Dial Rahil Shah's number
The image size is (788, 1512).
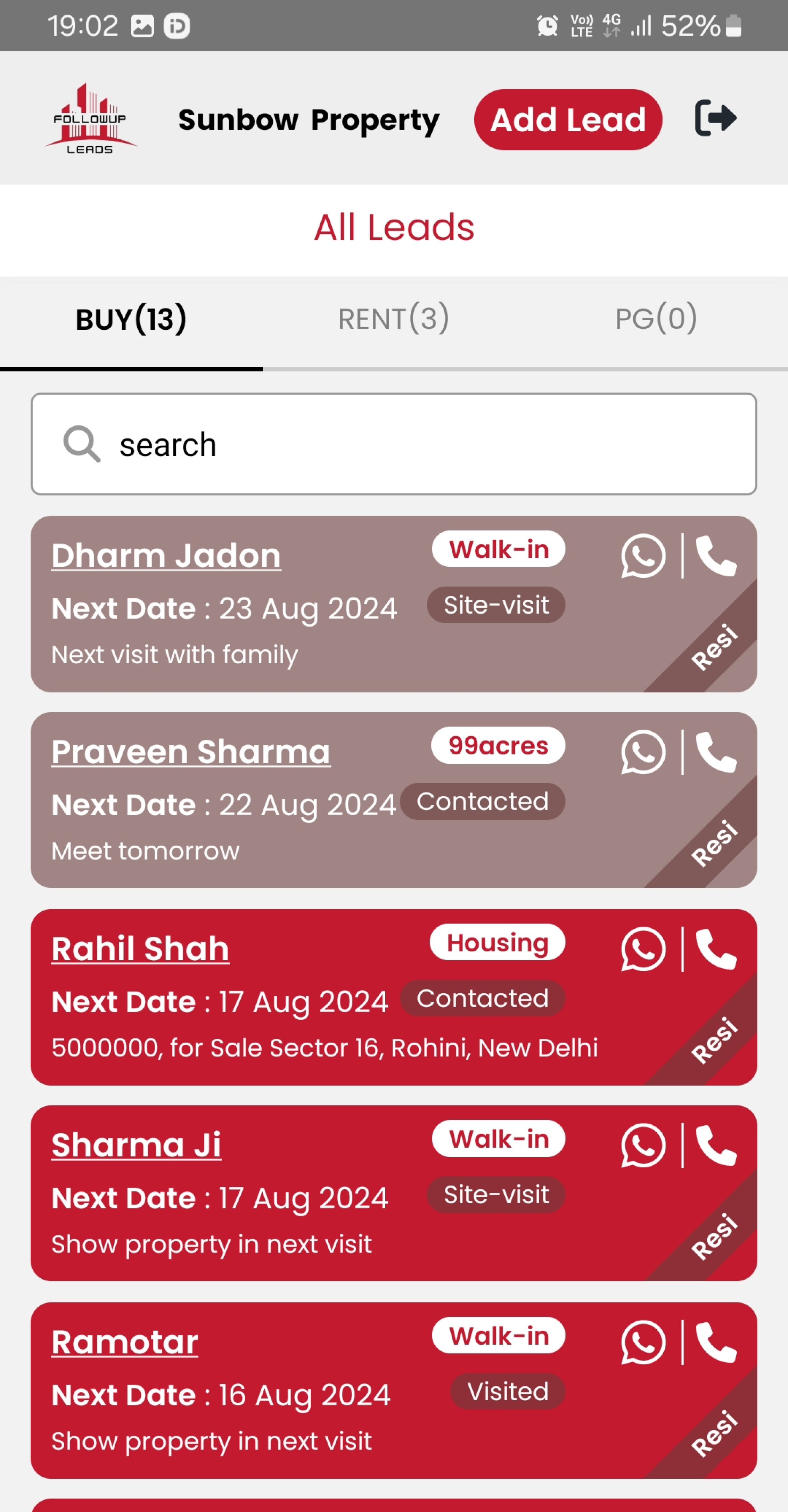coord(716,949)
